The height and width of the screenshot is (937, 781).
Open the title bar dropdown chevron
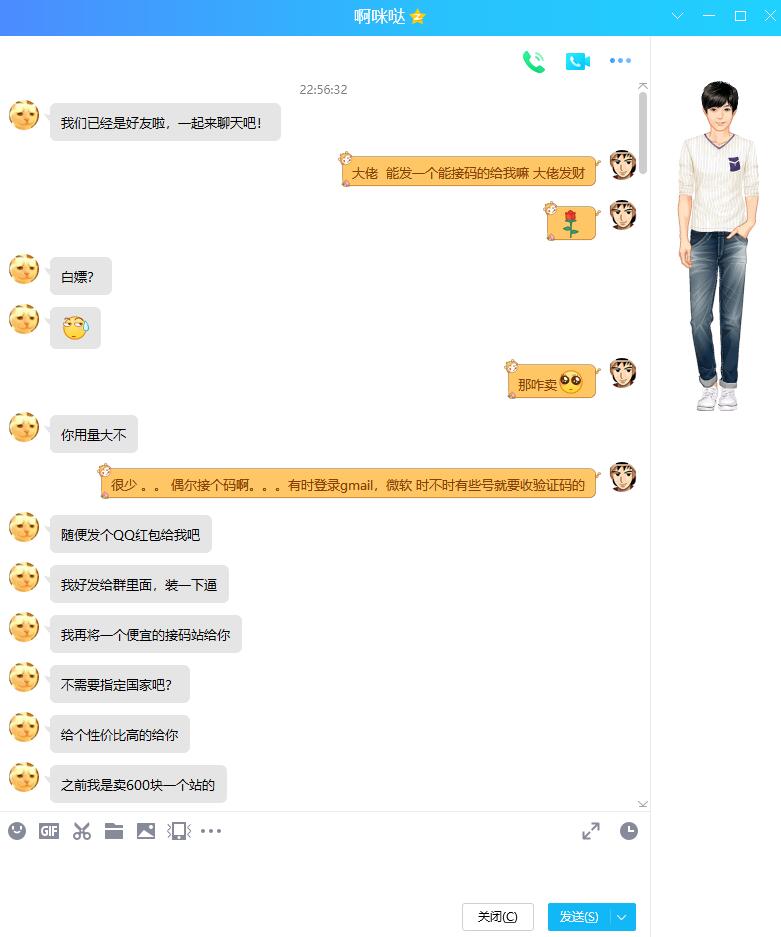(x=678, y=16)
